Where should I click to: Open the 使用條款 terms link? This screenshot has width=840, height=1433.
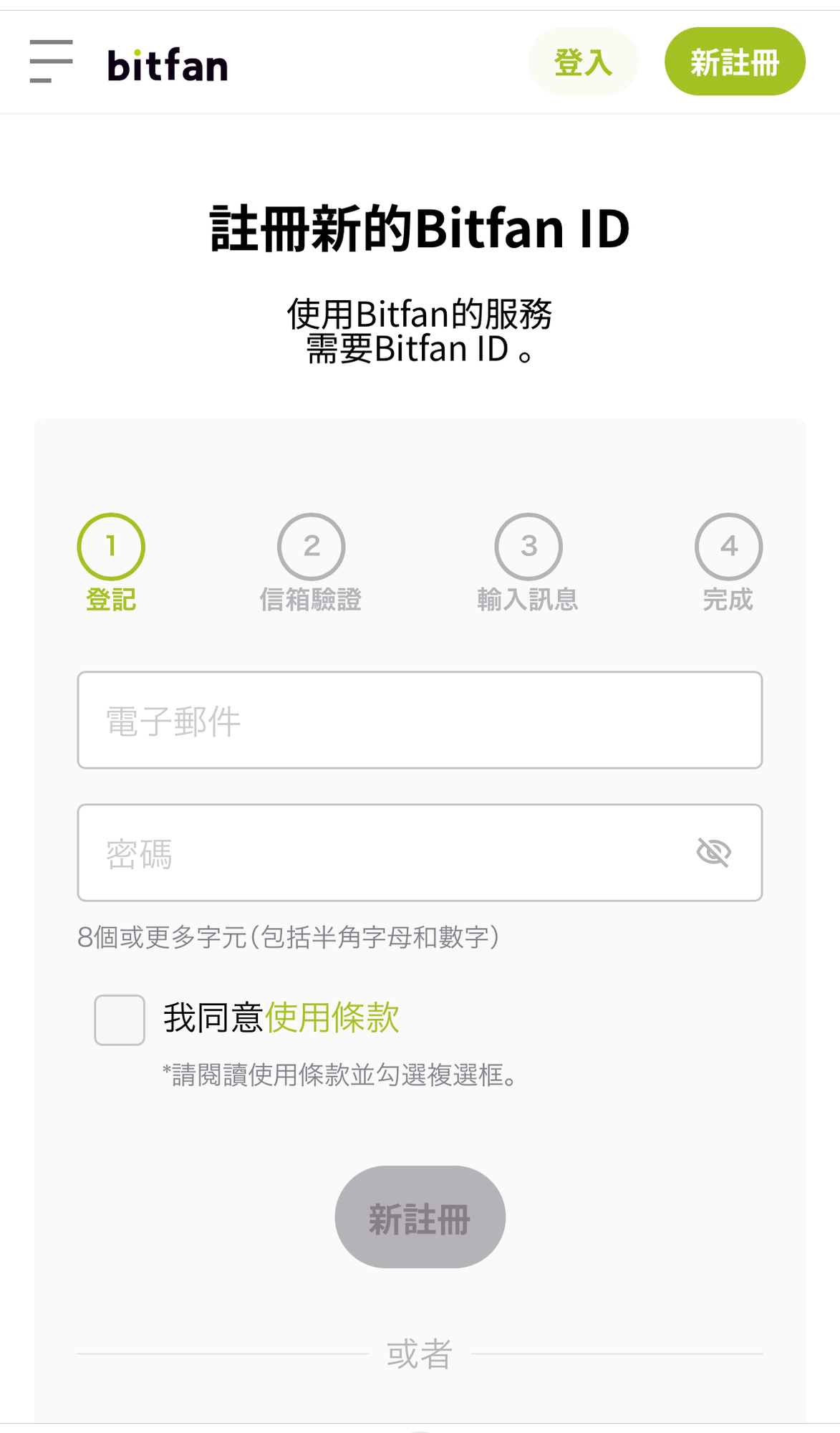[332, 1017]
